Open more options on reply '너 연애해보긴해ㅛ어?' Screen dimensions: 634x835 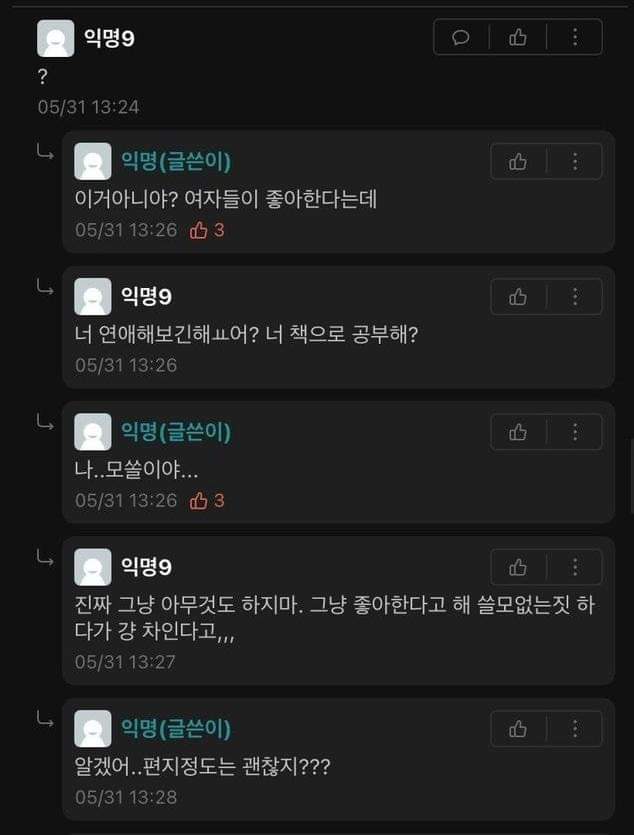pos(575,296)
